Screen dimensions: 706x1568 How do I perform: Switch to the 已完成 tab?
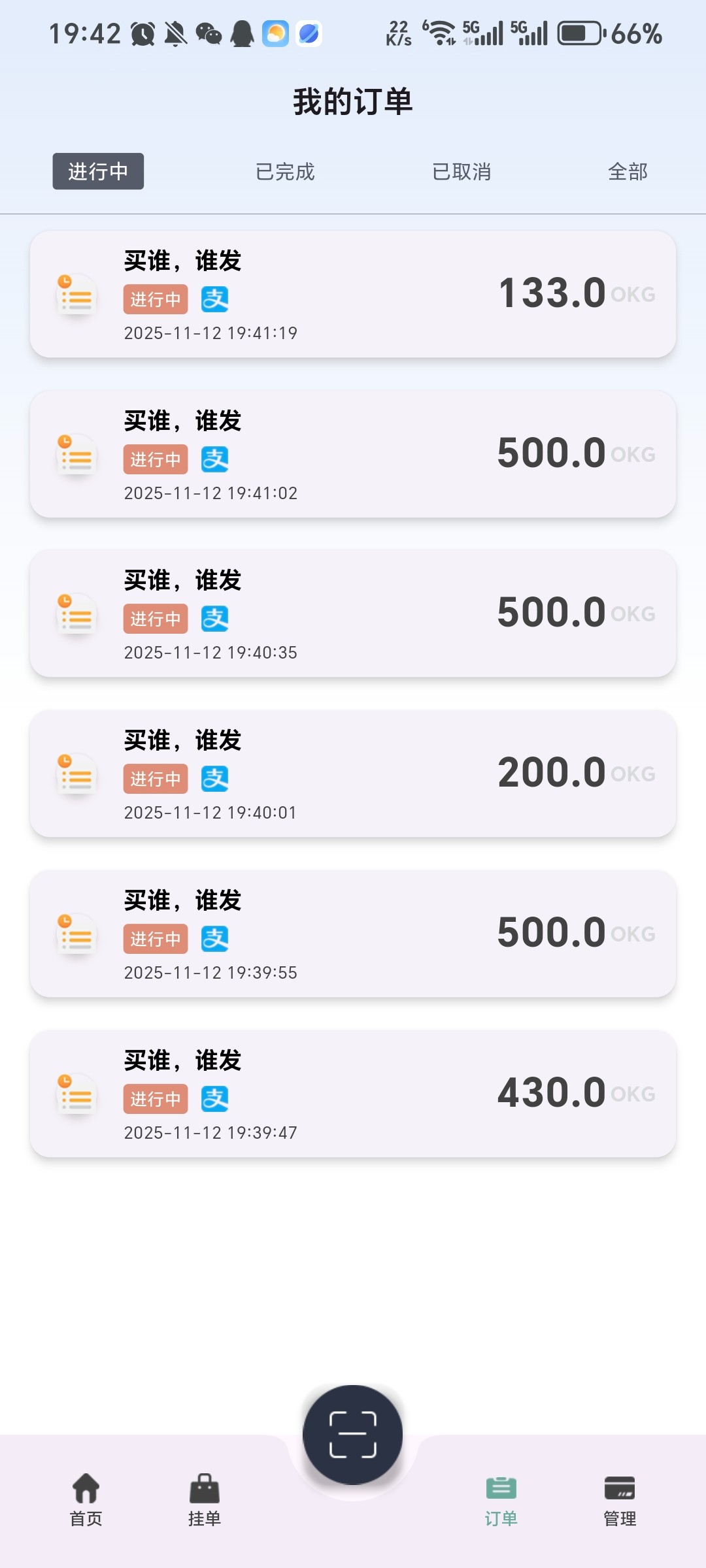click(286, 172)
